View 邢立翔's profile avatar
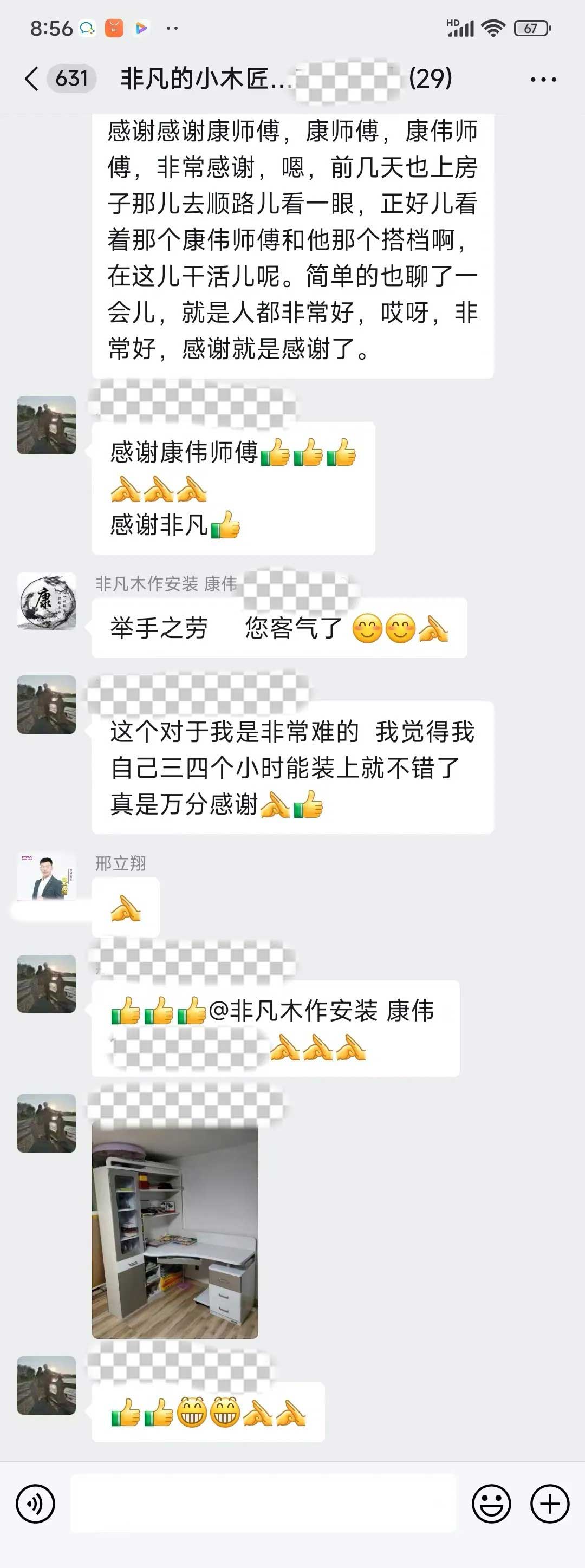This screenshot has height=1568, width=585. (x=47, y=876)
